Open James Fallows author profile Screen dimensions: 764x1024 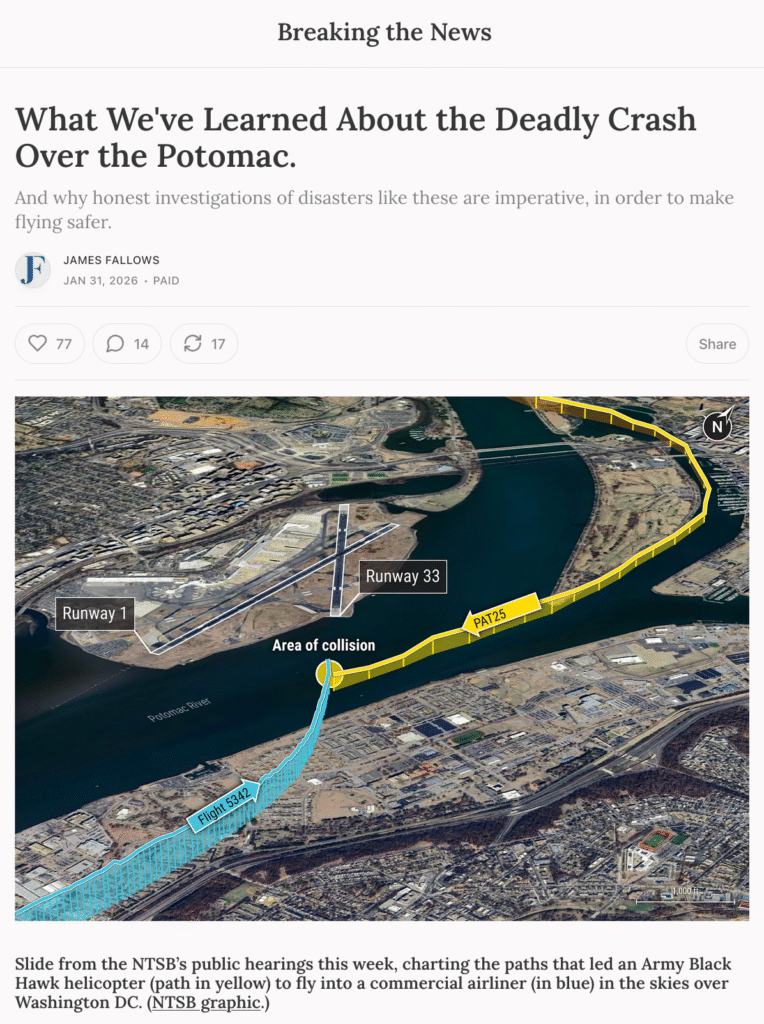111,260
